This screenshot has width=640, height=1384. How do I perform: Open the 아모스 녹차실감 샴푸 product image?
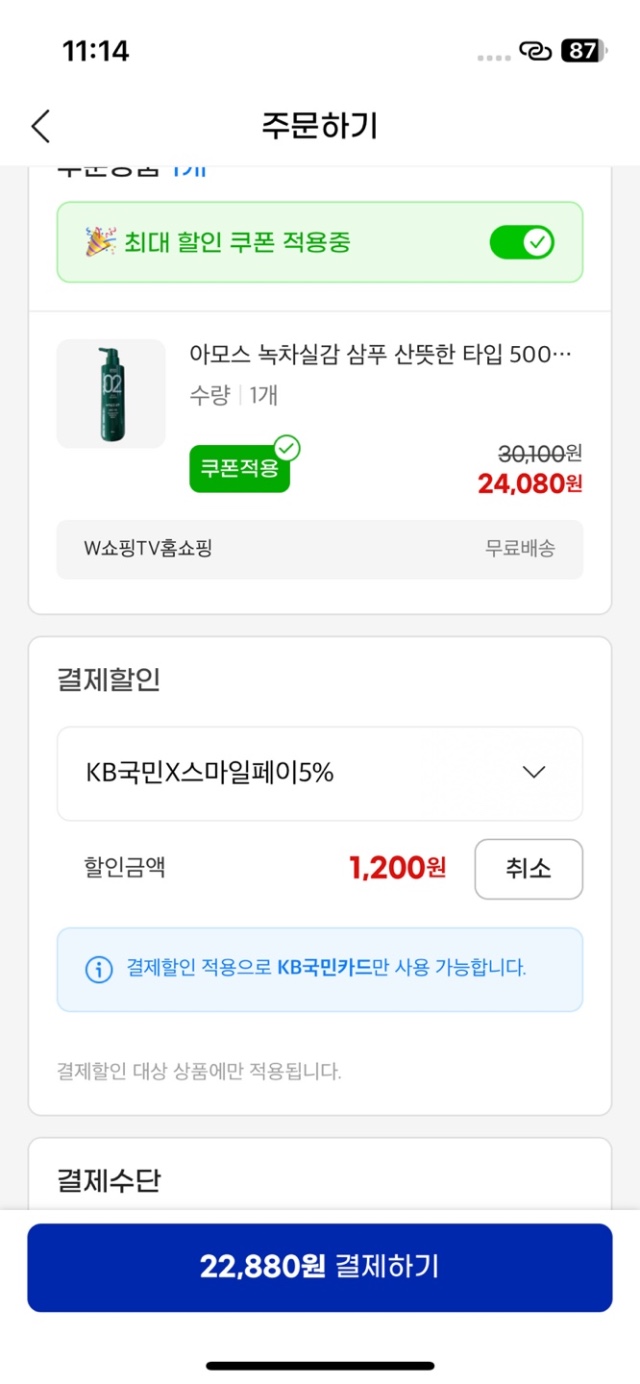tap(111, 394)
